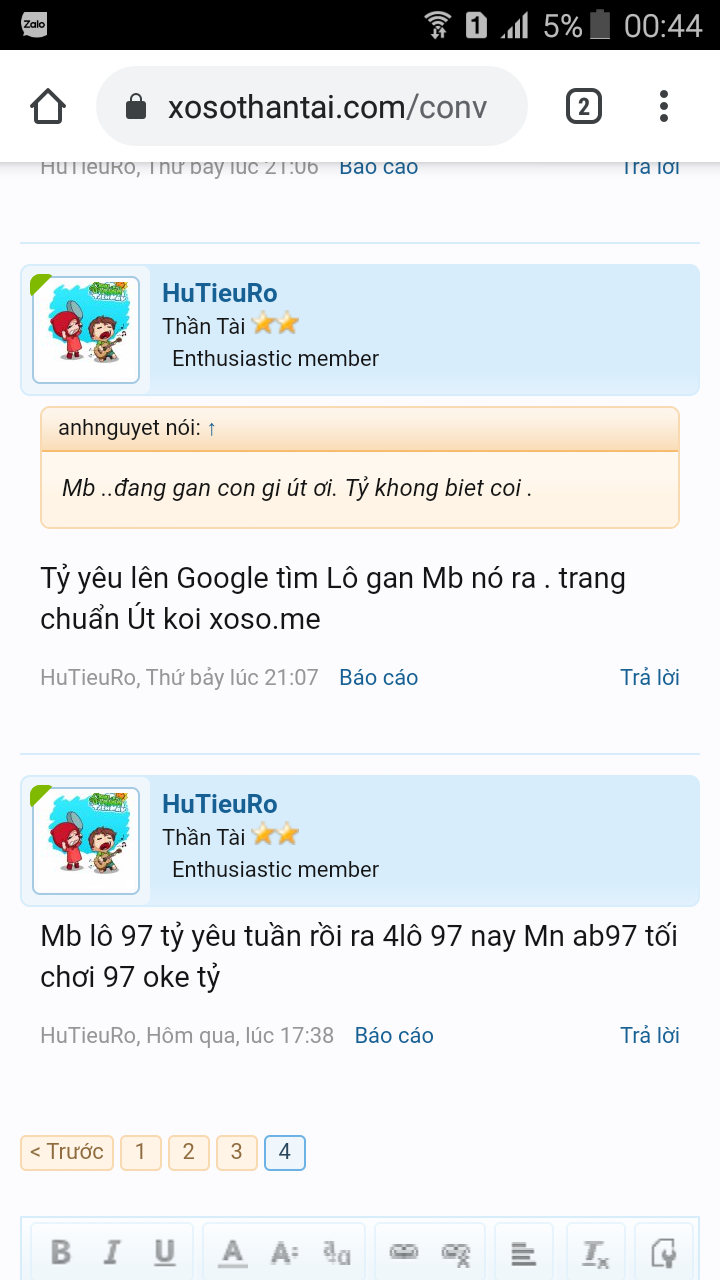Insert a link from editor toolbar
Screen dimensions: 720x1280
point(404,1252)
